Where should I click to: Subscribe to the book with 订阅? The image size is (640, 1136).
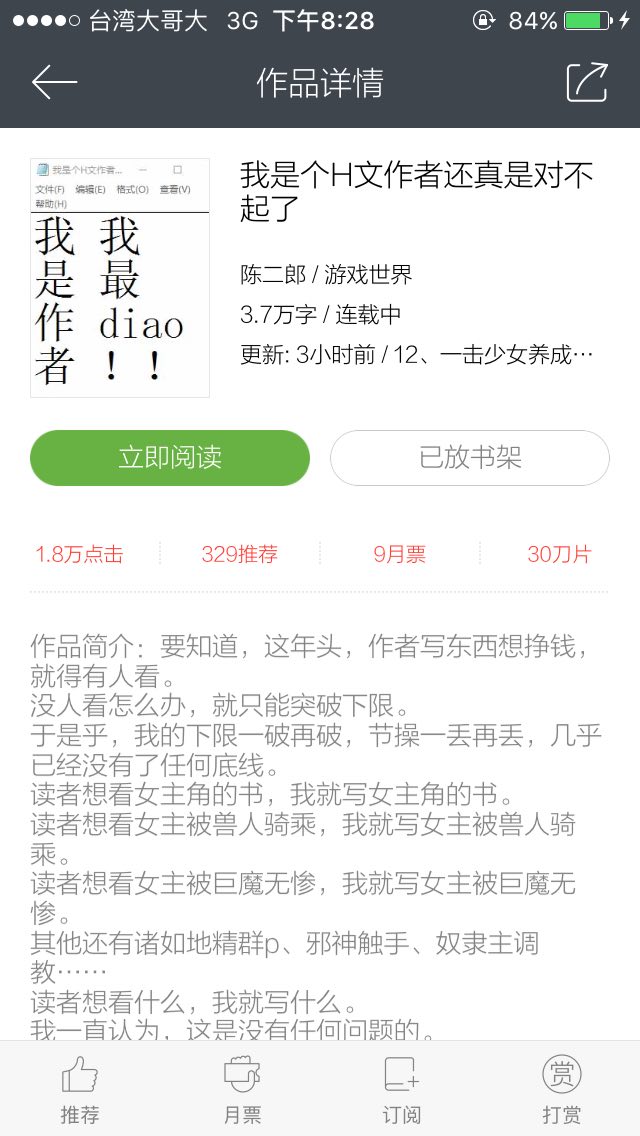pos(401,1089)
